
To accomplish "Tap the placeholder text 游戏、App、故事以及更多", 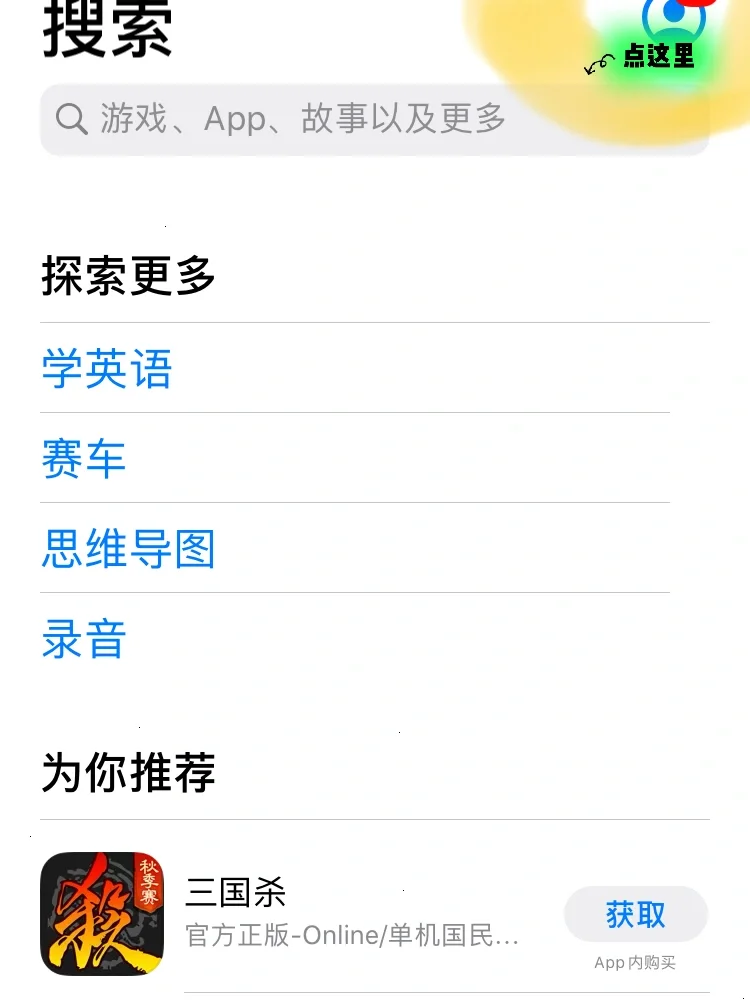I will [x=300, y=119].
